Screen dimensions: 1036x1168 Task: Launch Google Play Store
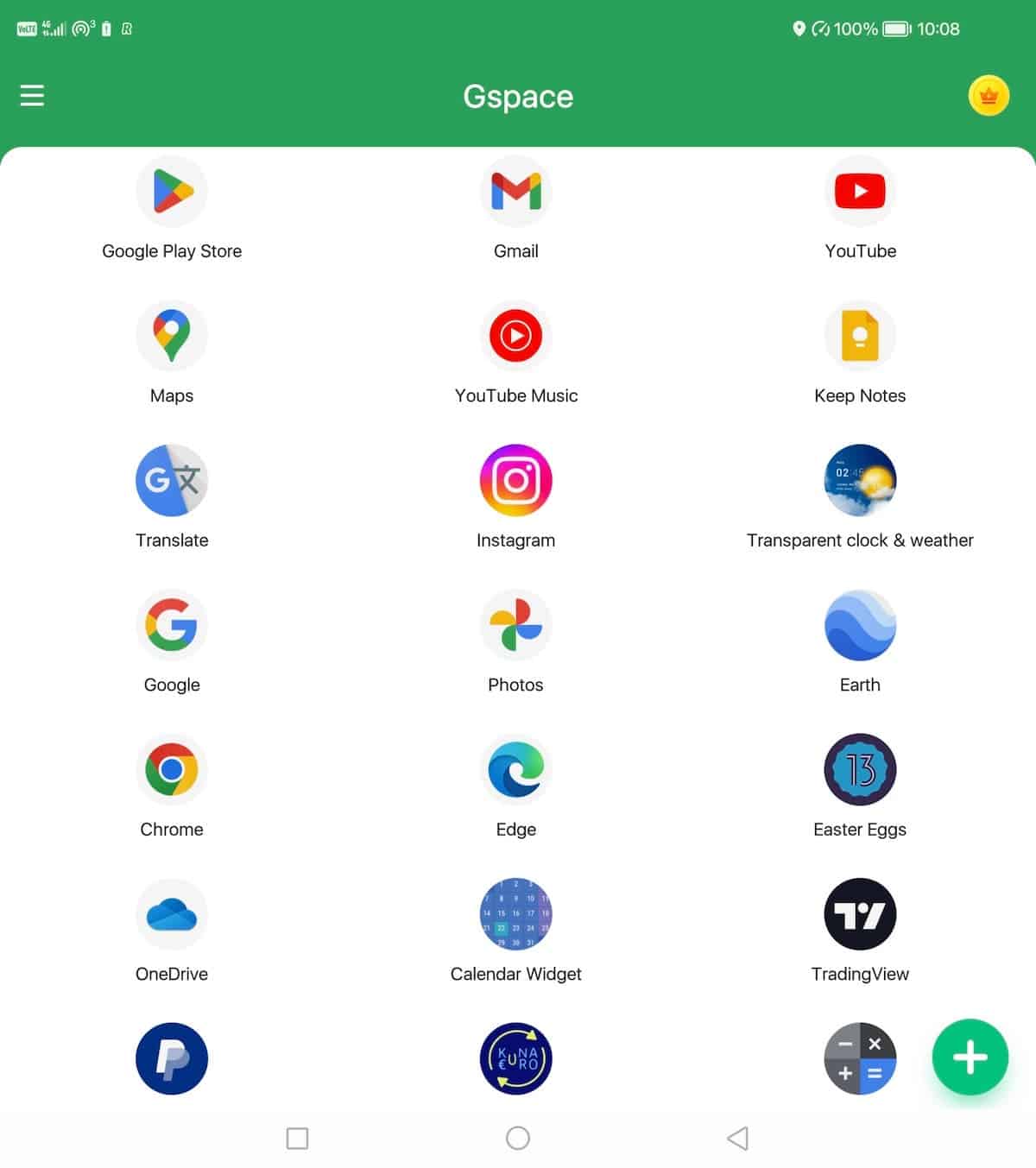click(172, 192)
